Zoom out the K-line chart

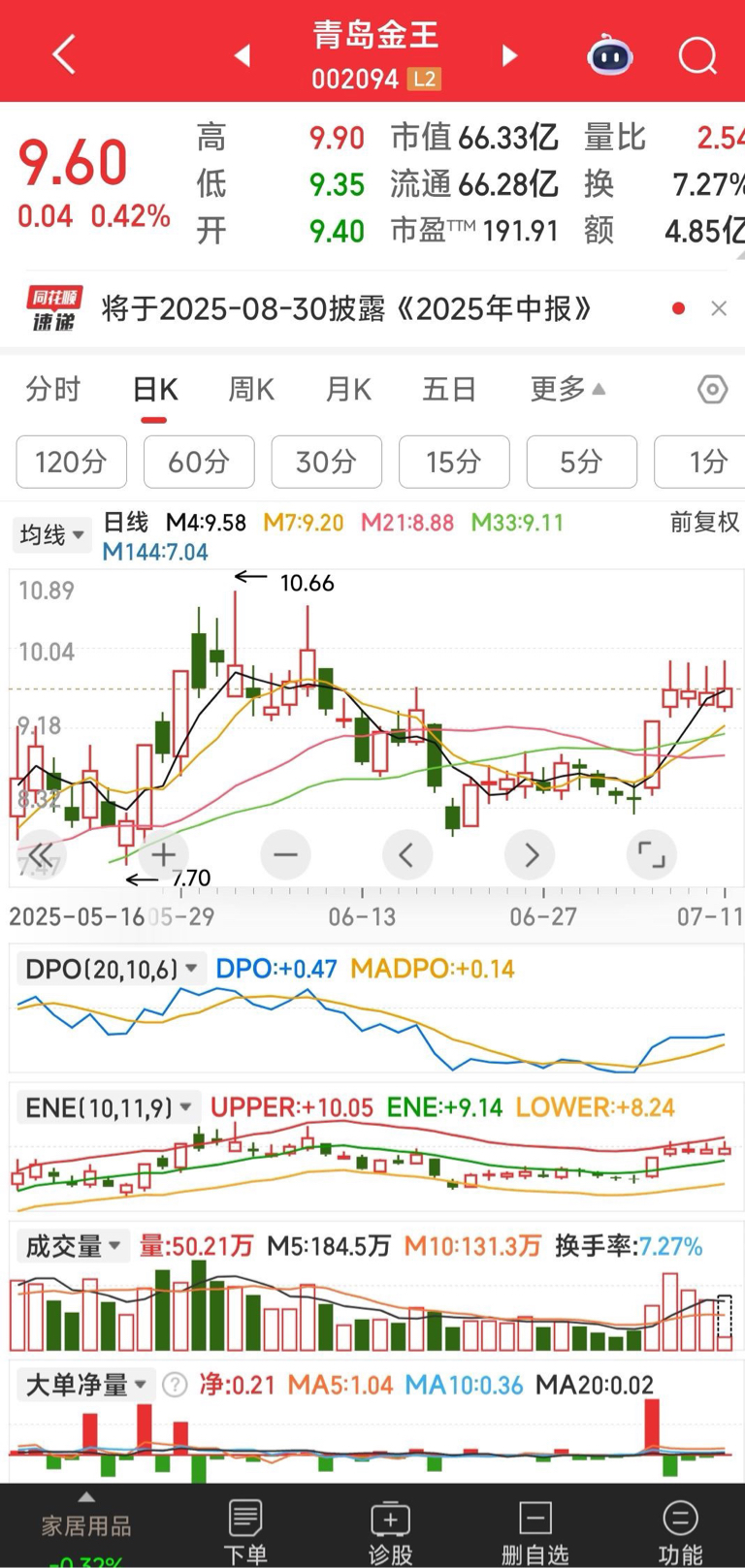[285, 854]
